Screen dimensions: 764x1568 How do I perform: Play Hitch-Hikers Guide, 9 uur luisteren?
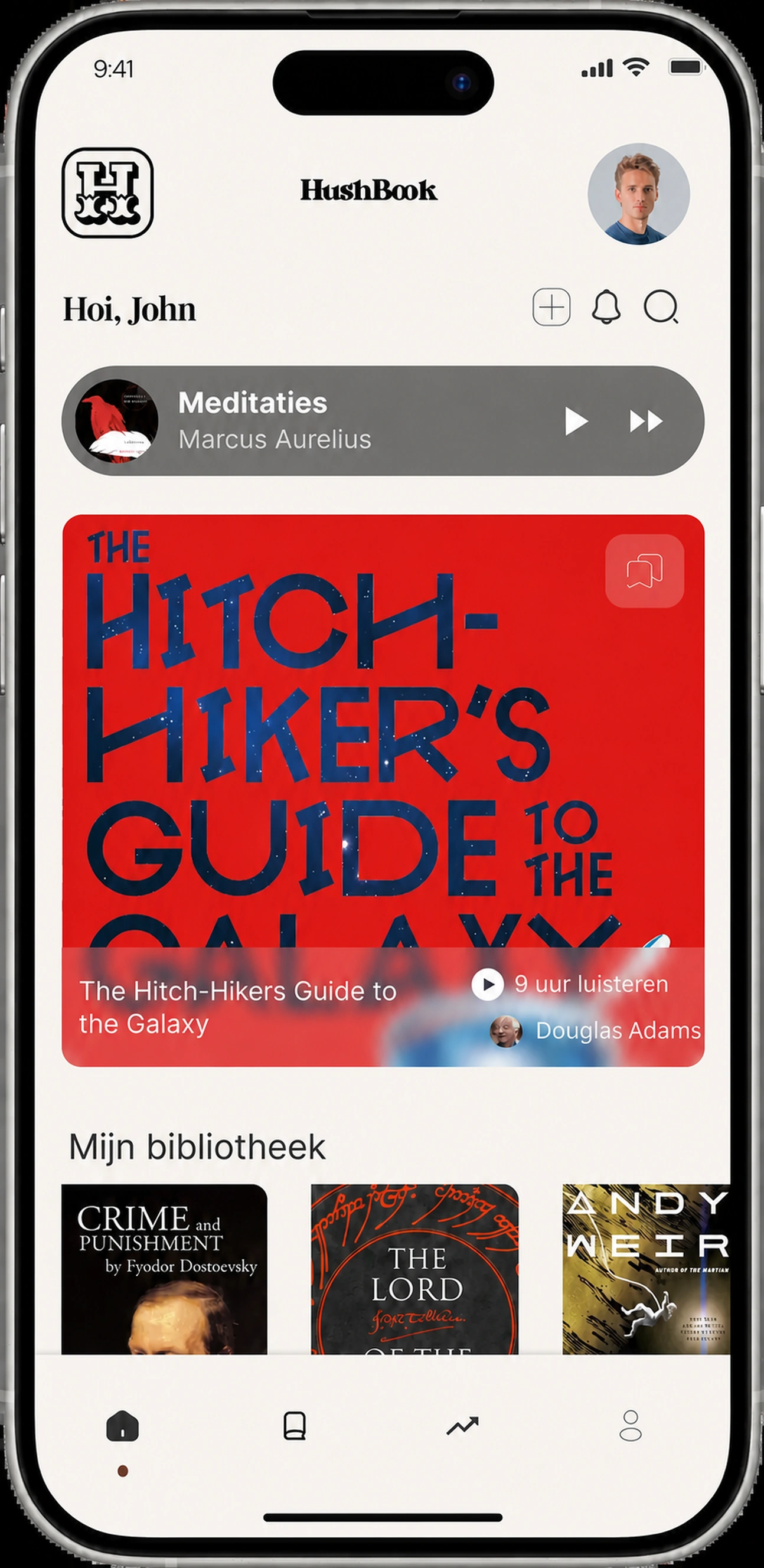[x=487, y=984]
